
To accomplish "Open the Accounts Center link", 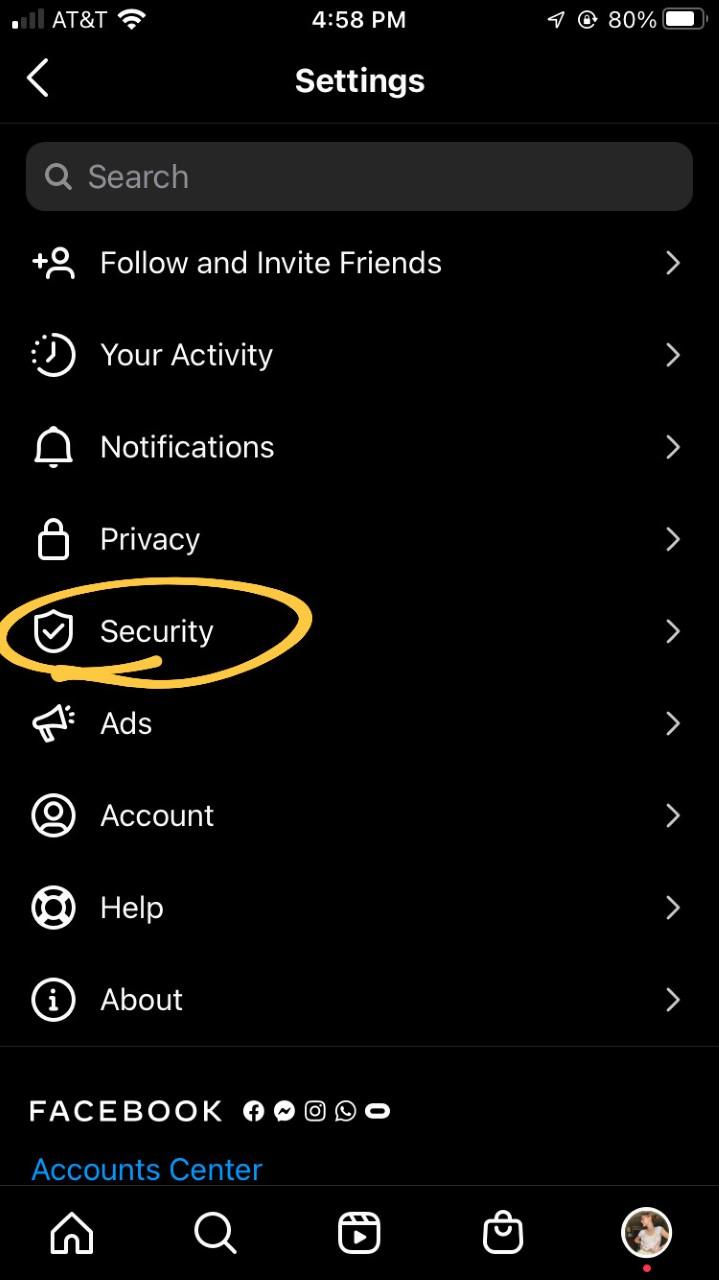I will pyautogui.click(x=147, y=1168).
